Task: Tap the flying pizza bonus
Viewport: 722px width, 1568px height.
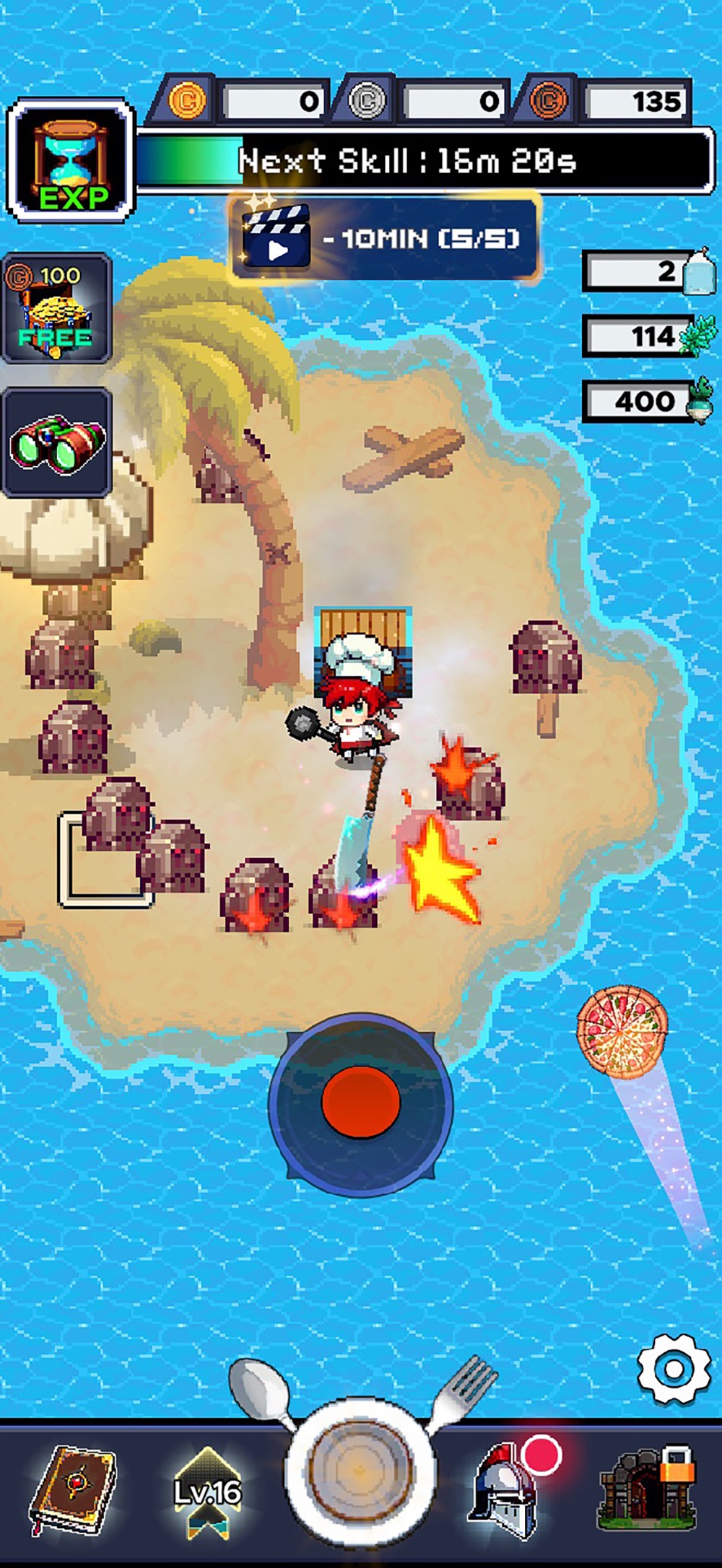Action: [x=621, y=1031]
